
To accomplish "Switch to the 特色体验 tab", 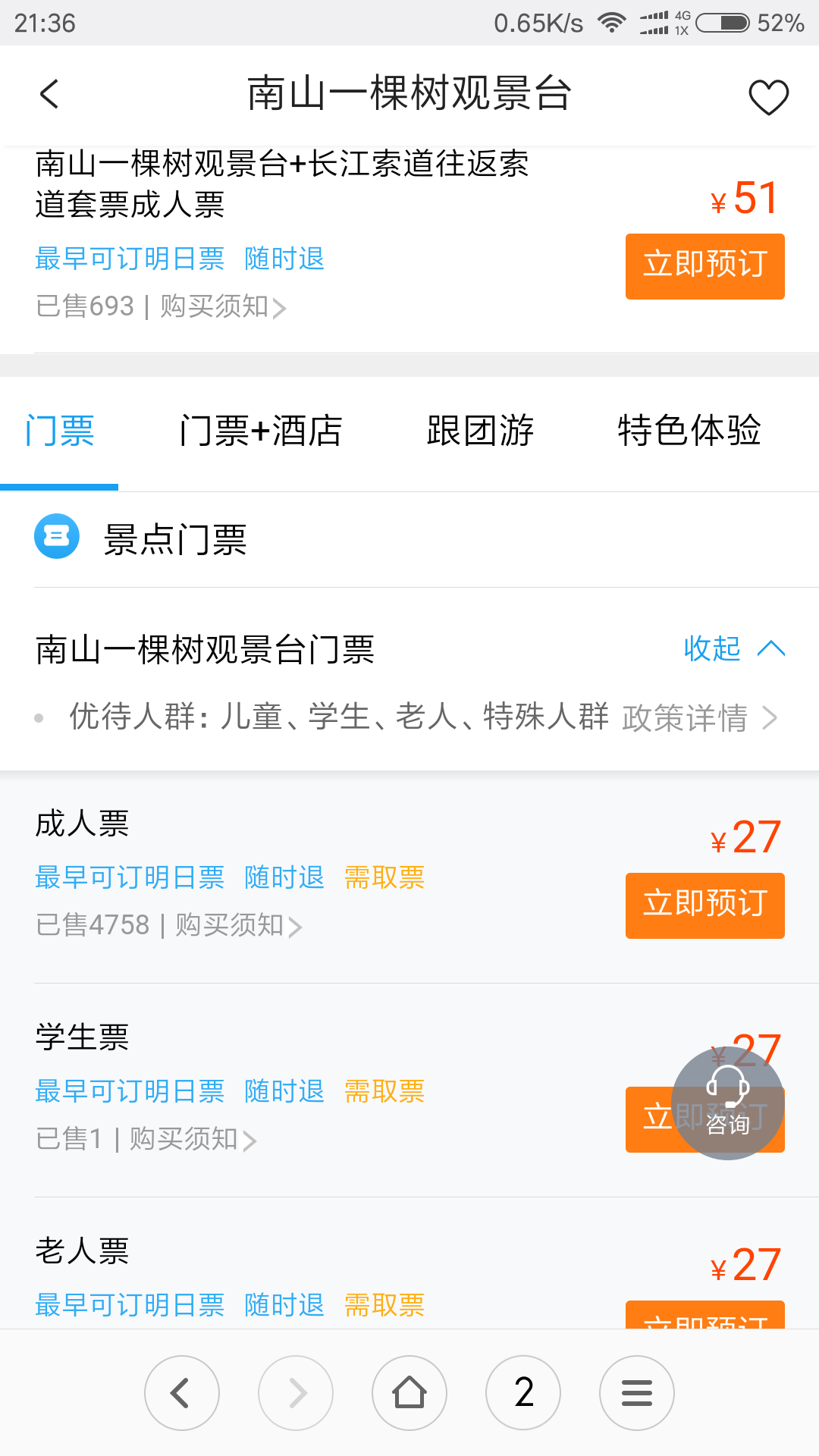I will coord(689,431).
